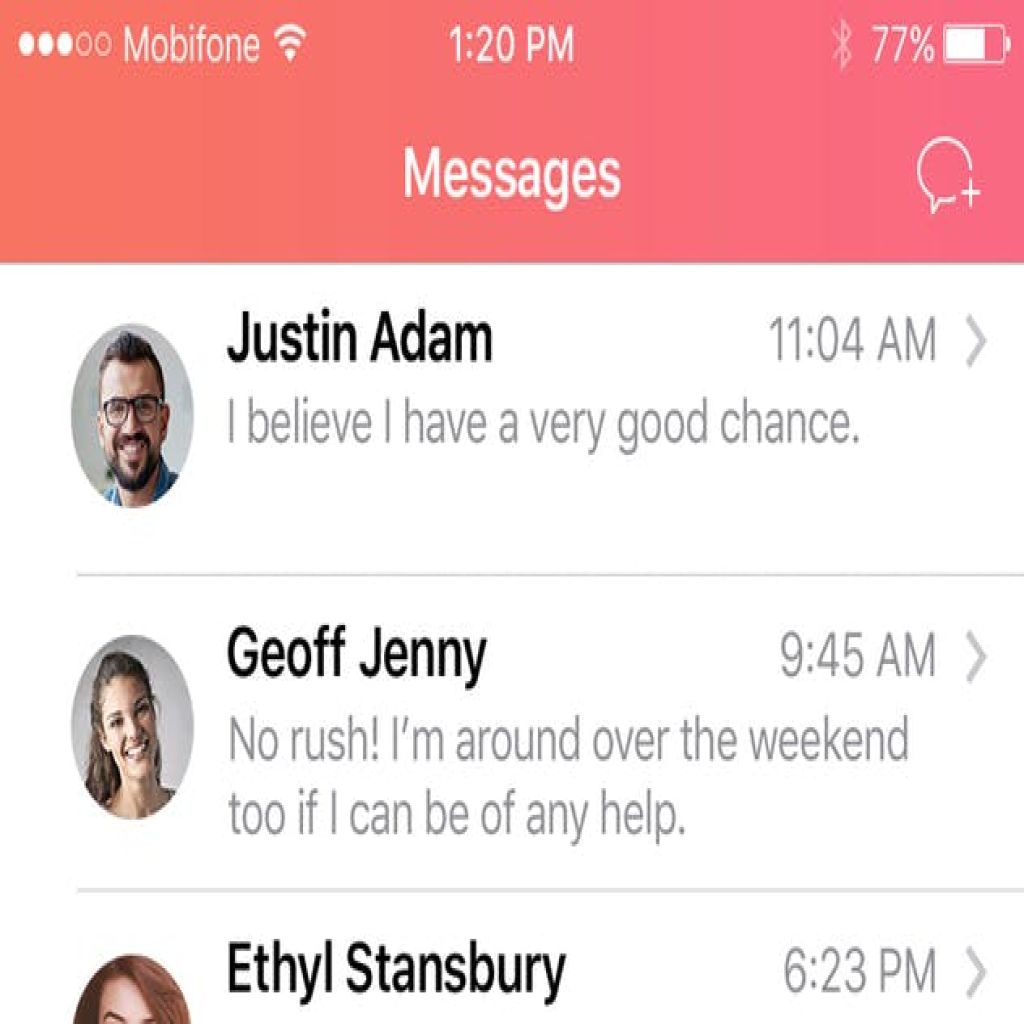Viewport: 1024px width, 1024px height.
Task: Start a new message conversation
Action: [x=948, y=177]
